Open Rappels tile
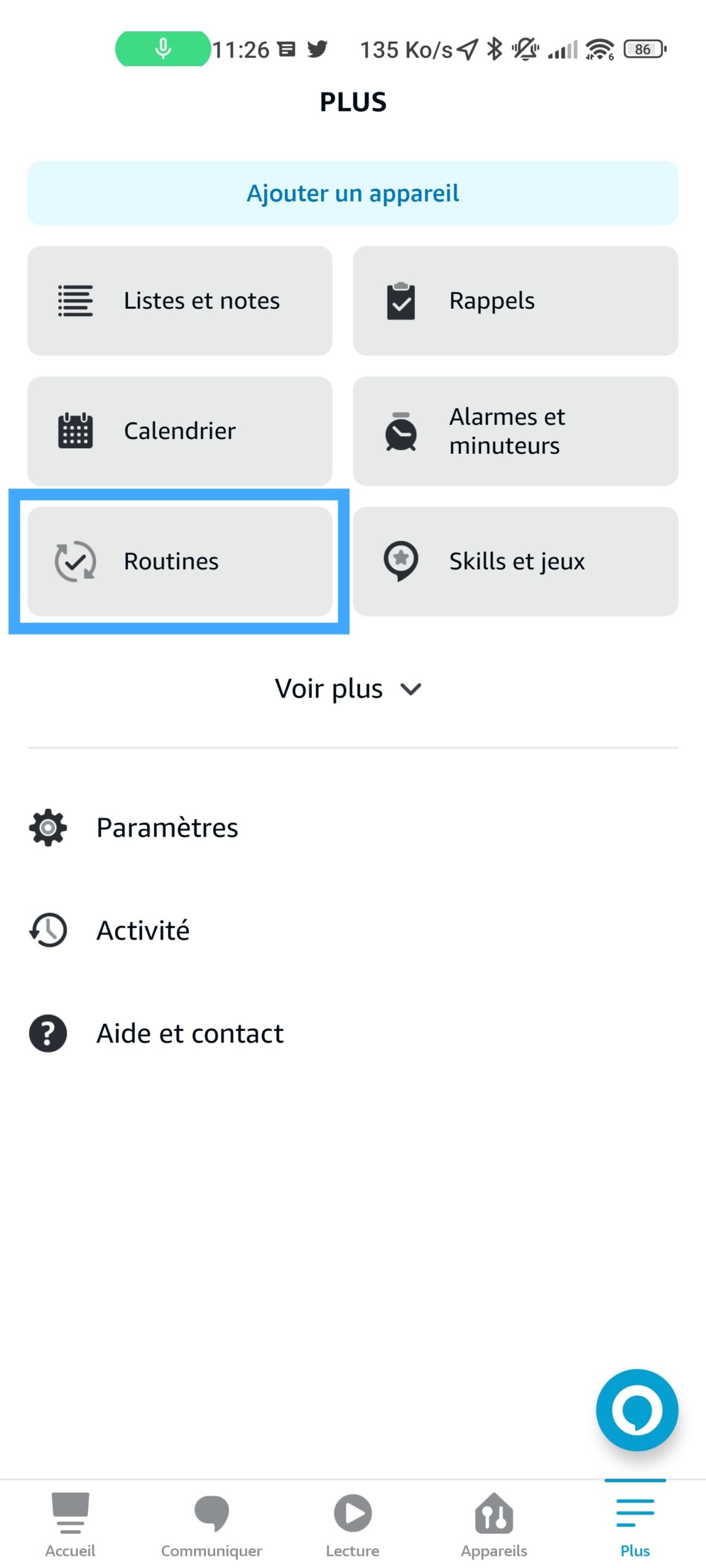The height and width of the screenshot is (1568, 706). pos(515,301)
